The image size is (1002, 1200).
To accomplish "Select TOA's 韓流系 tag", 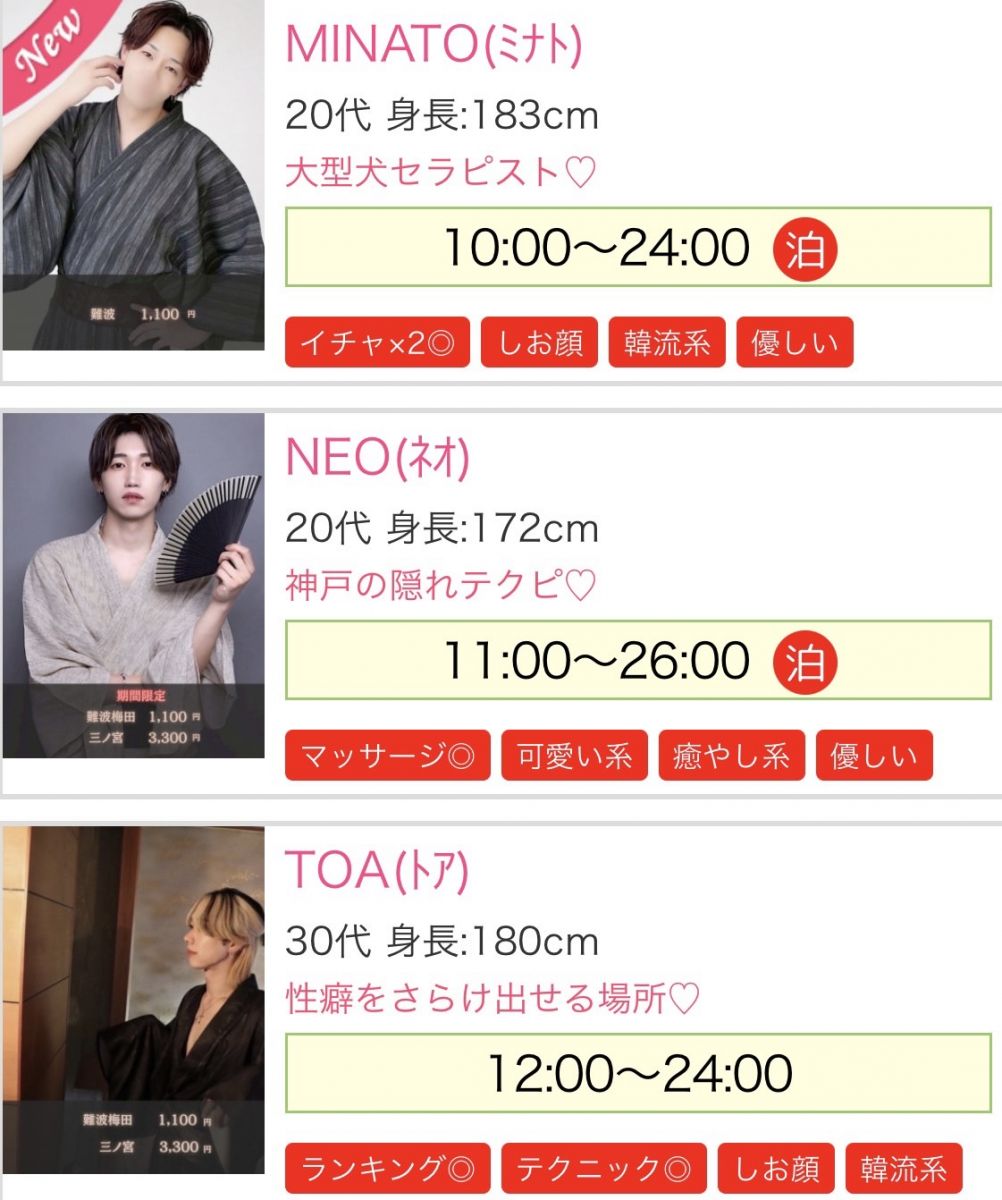I will click(x=903, y=1169).
